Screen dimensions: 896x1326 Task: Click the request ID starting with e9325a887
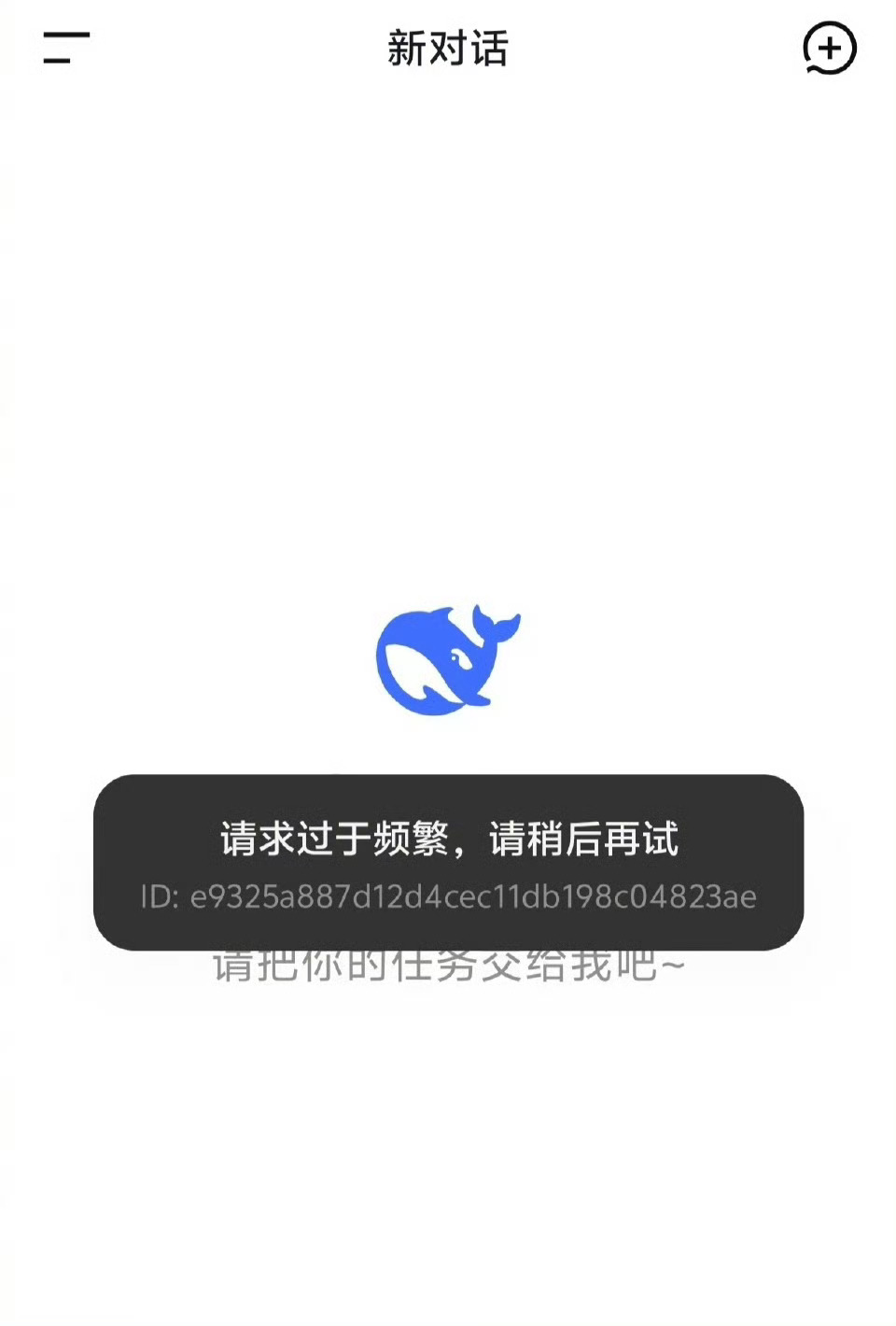tap(450, 896)
